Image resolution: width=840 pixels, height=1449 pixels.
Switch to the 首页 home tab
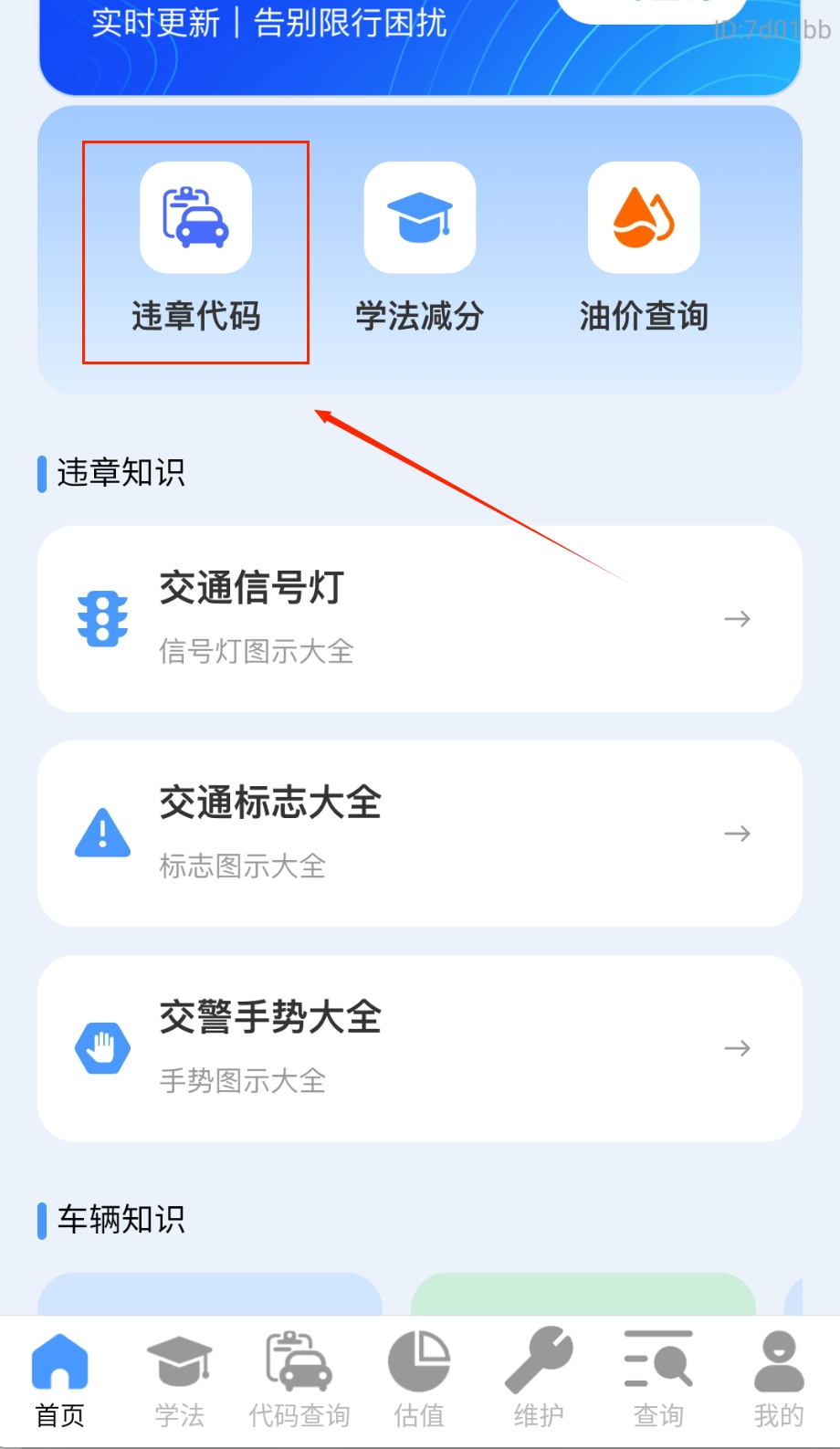(x=59, y=1379)
